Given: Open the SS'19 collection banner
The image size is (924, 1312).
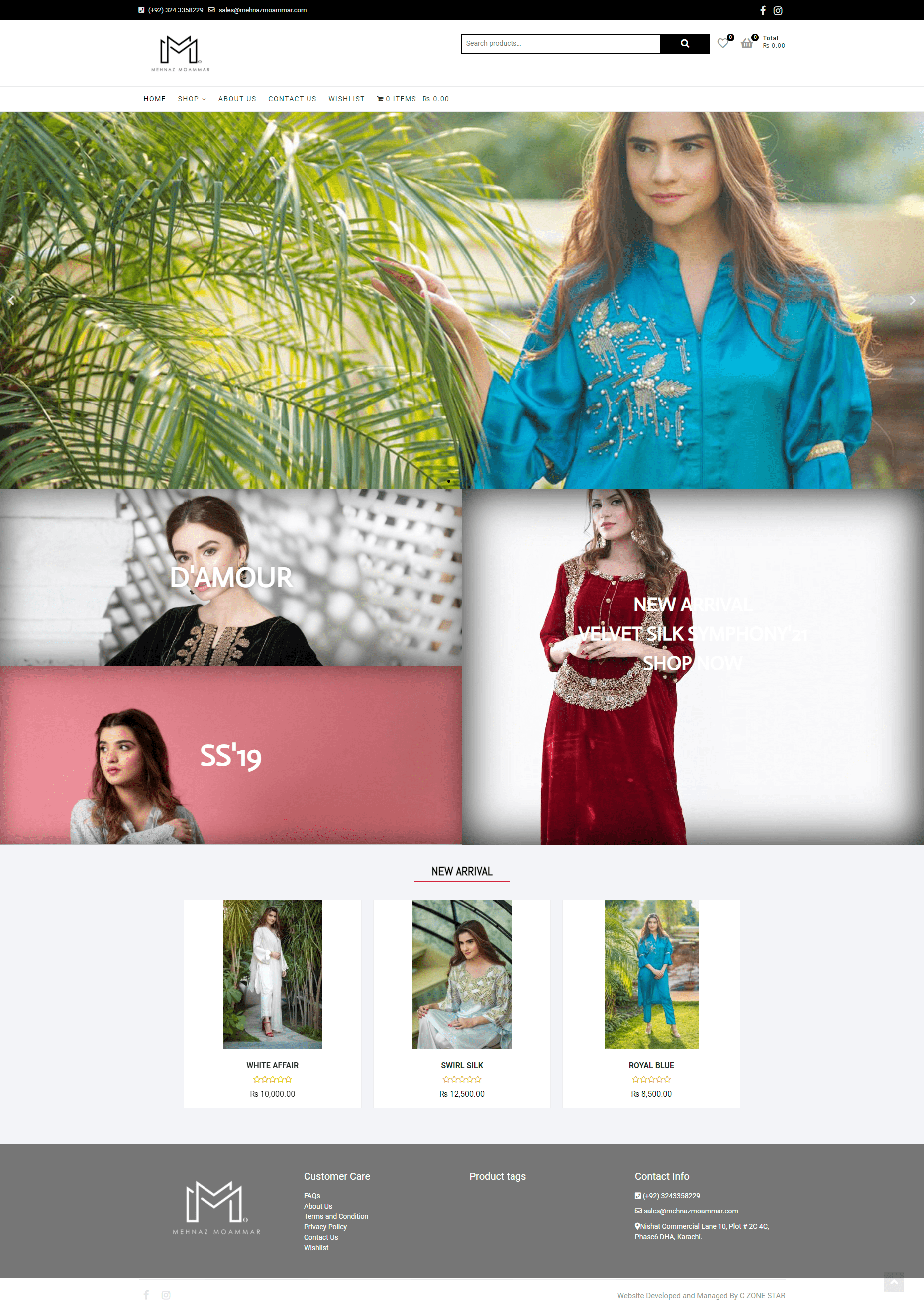Looking at the screenshot, I should click(231, 755).
